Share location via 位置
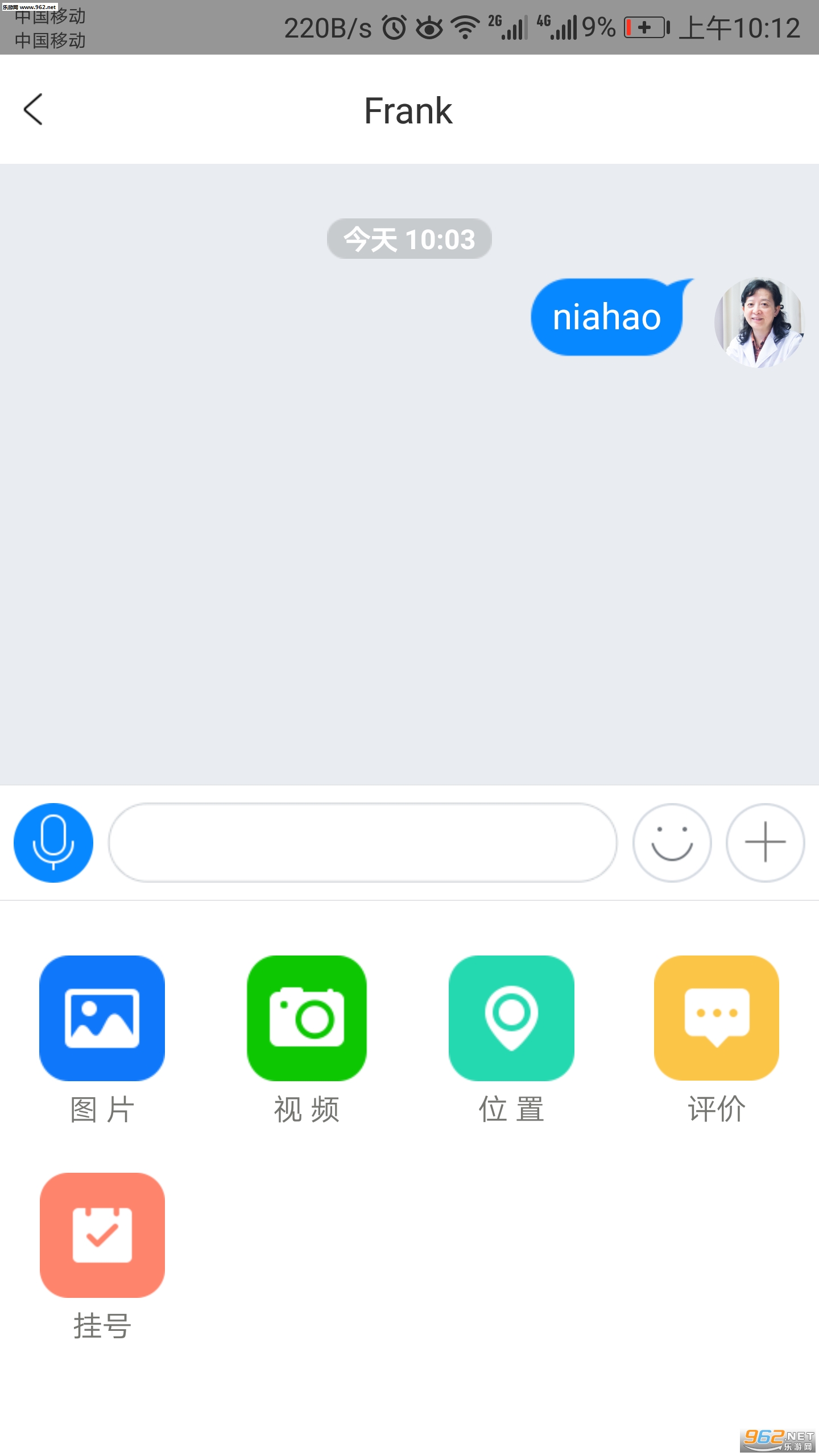The height and width of the screenshot is (1456, 819). coord(511,1018)
